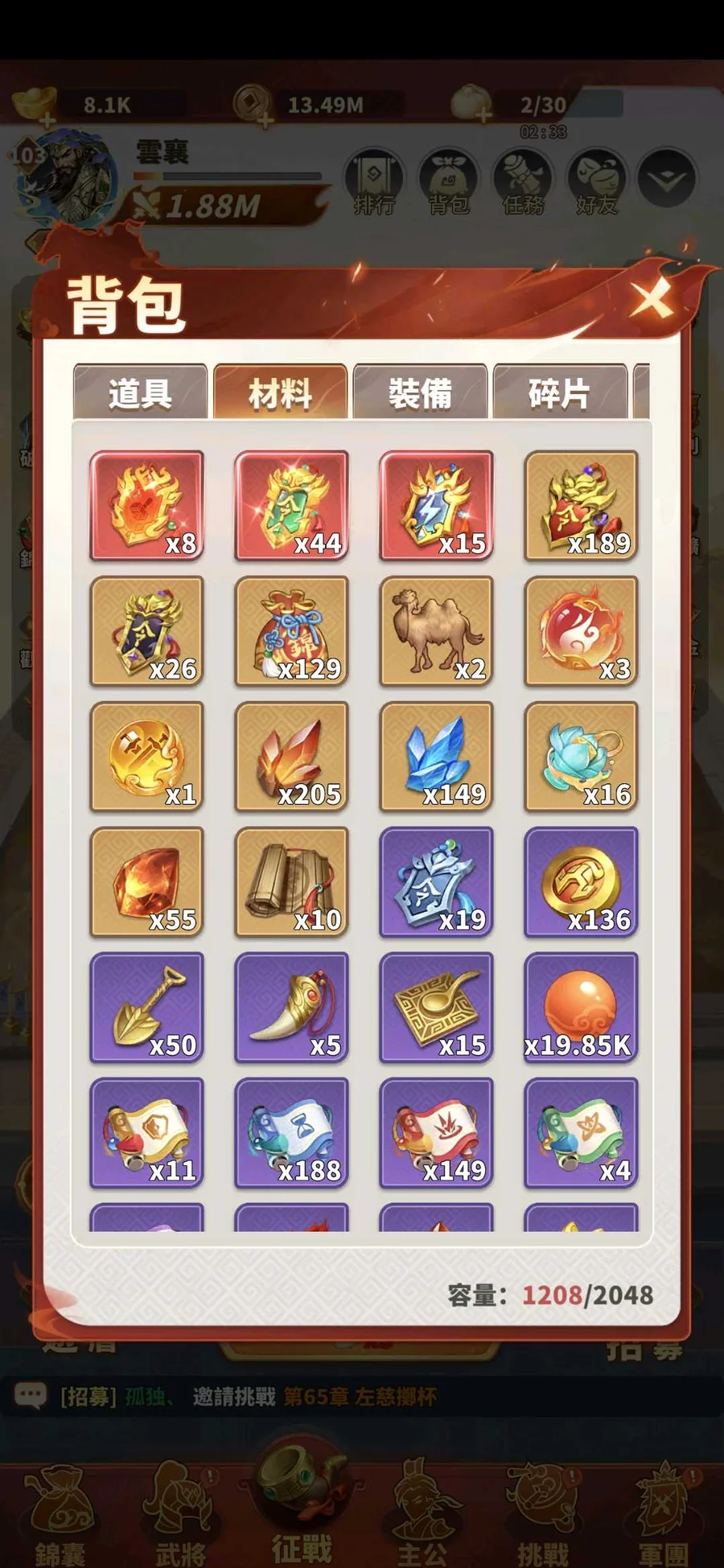Select the lotus item x16

(581, 757)
